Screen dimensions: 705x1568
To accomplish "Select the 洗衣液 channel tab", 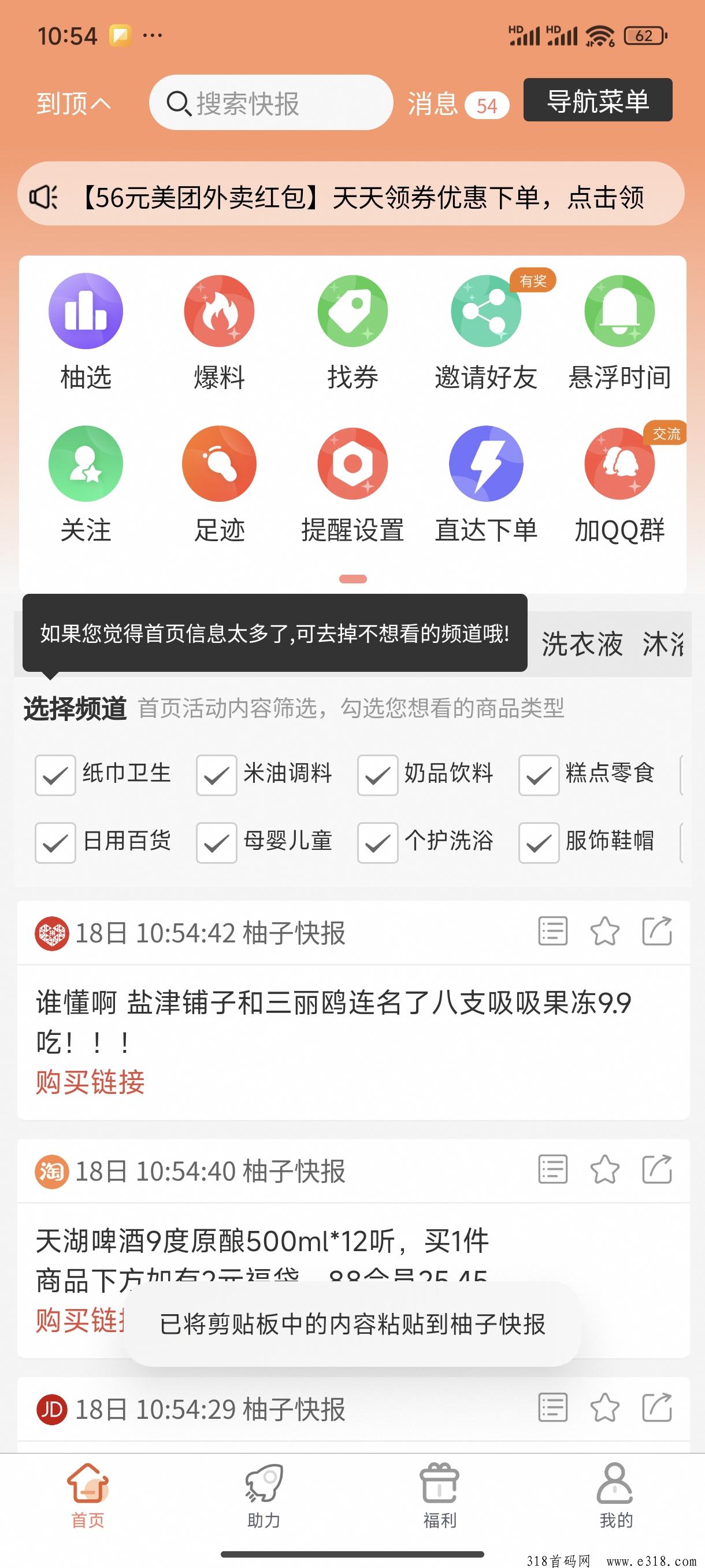I will point(582,644).
